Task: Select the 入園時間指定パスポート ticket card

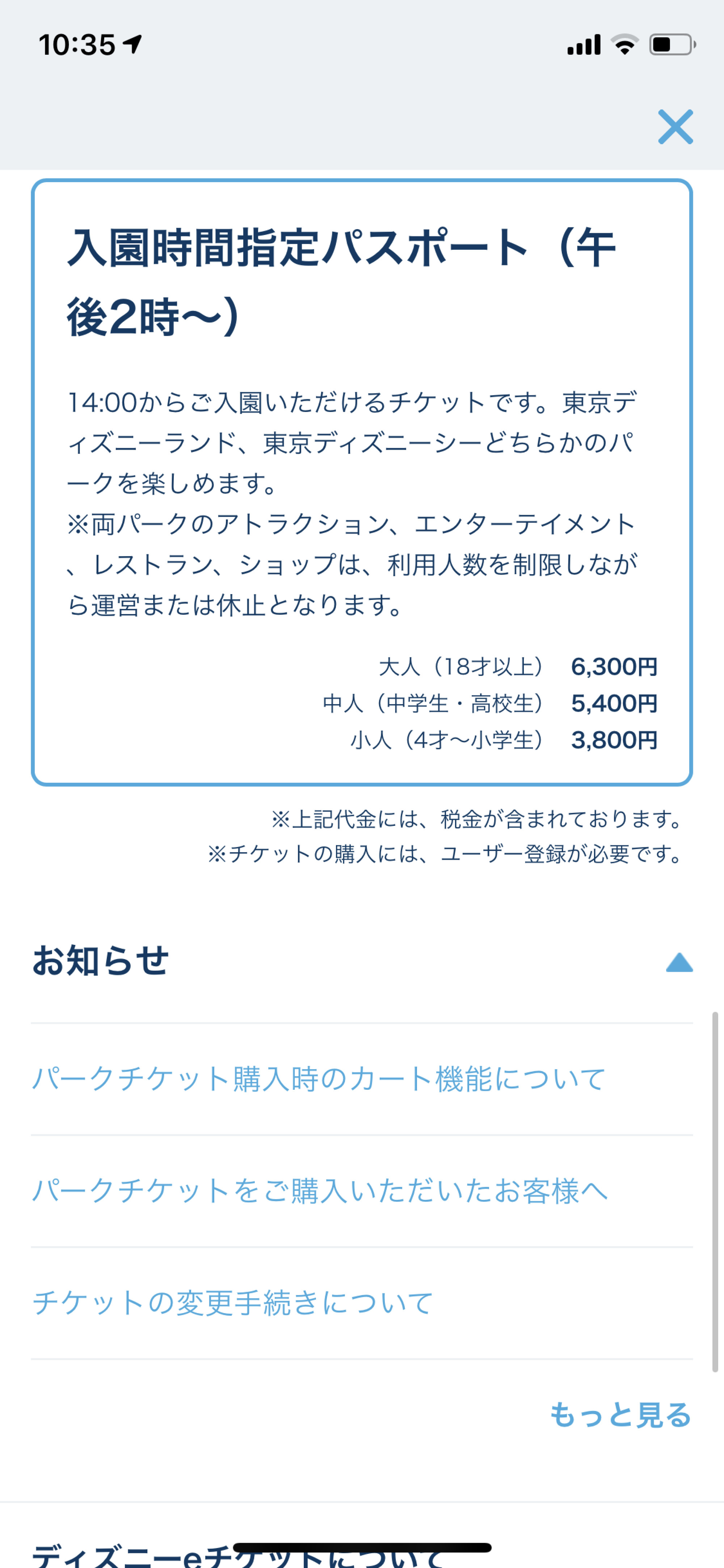Action: 361,481
